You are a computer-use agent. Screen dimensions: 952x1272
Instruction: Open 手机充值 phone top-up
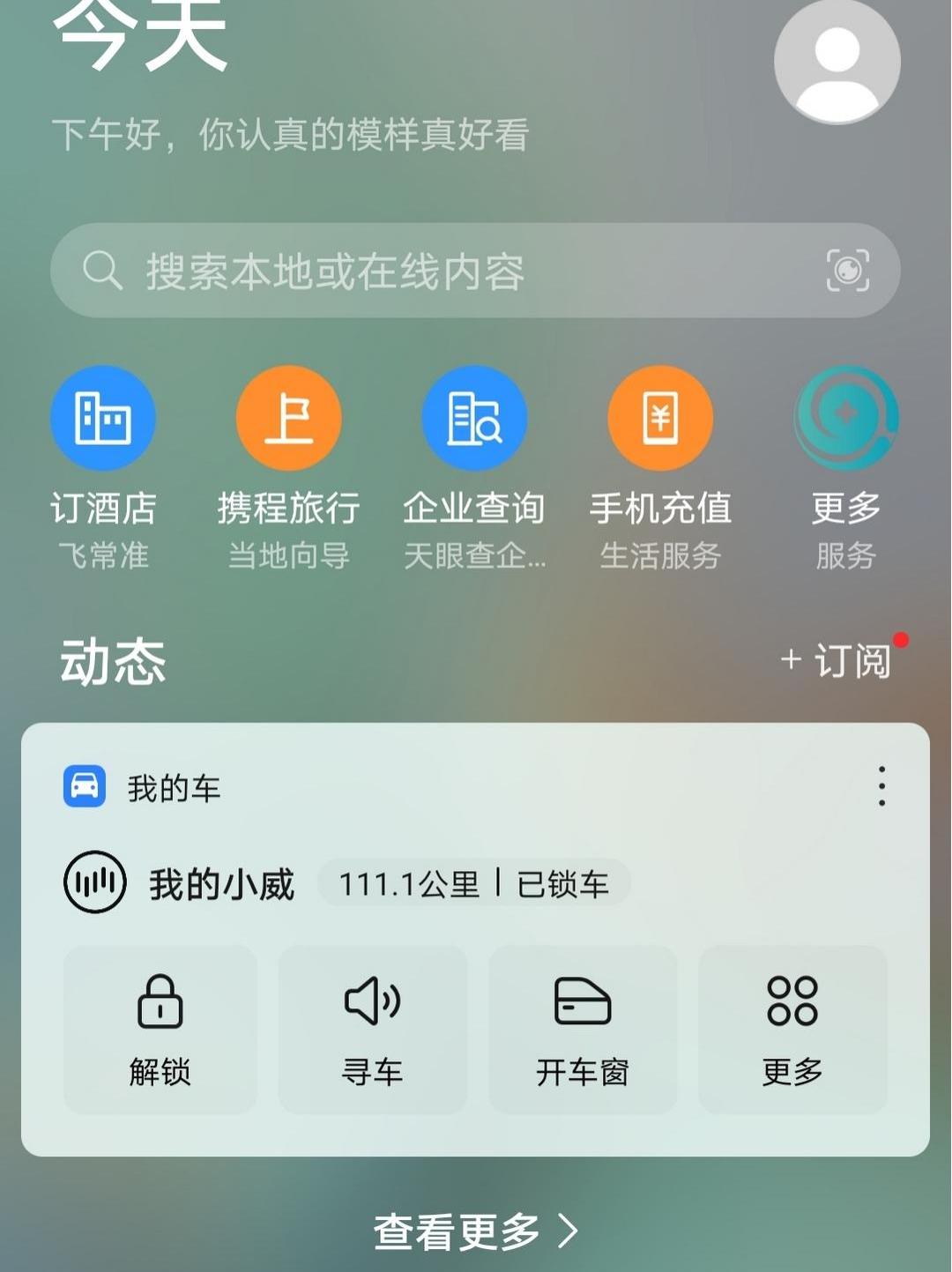point(660,419)
